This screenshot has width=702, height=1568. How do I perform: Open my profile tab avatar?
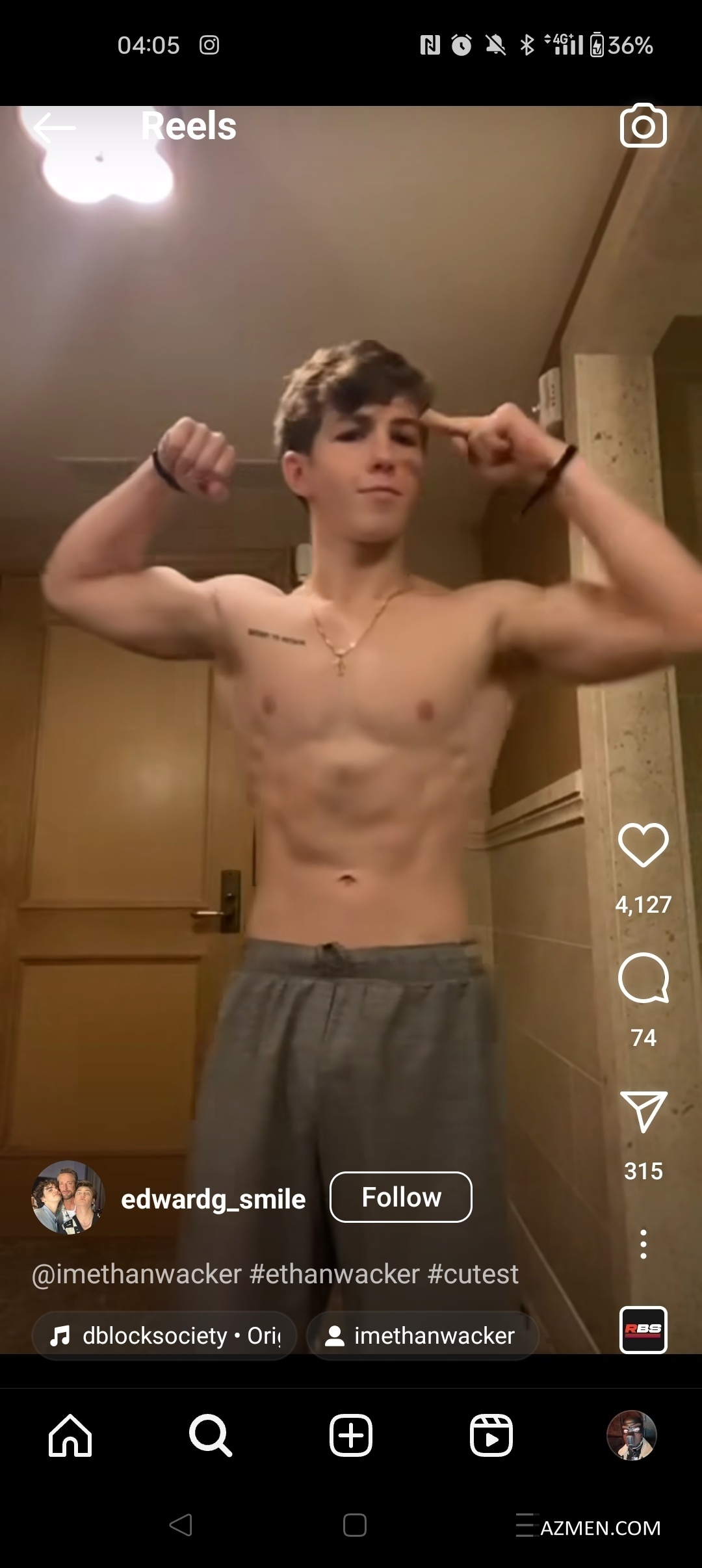pyautogui.click(x=631, y=1435)
